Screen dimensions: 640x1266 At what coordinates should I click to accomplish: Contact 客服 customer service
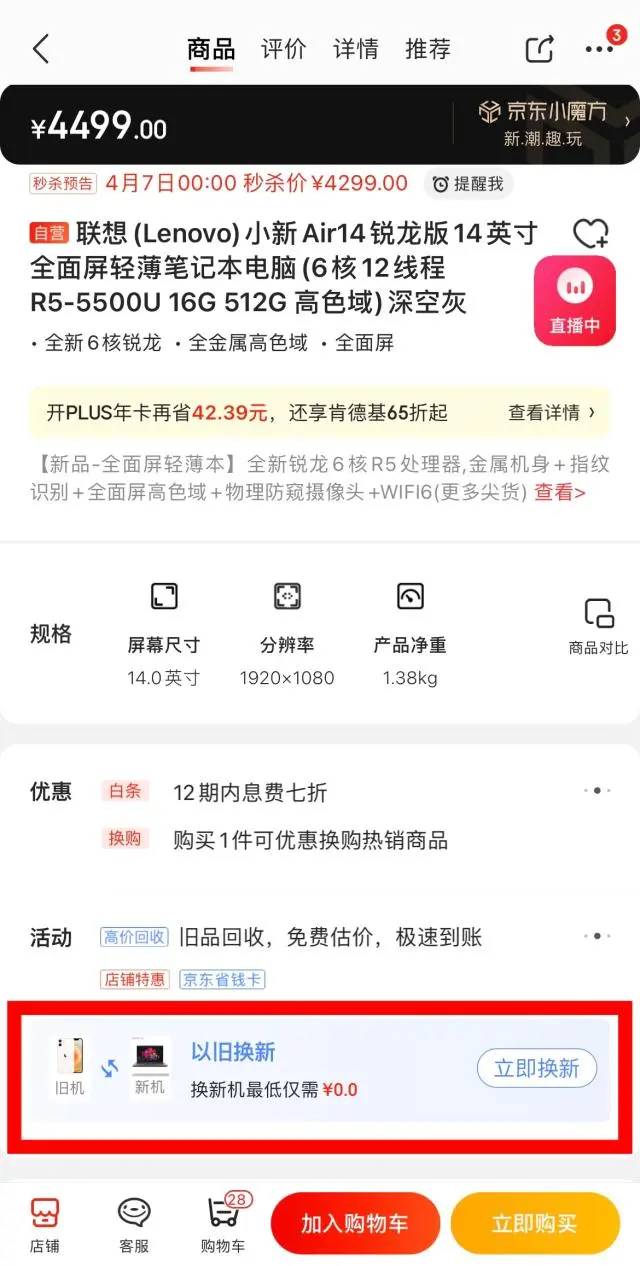(x=134, y=1224)
